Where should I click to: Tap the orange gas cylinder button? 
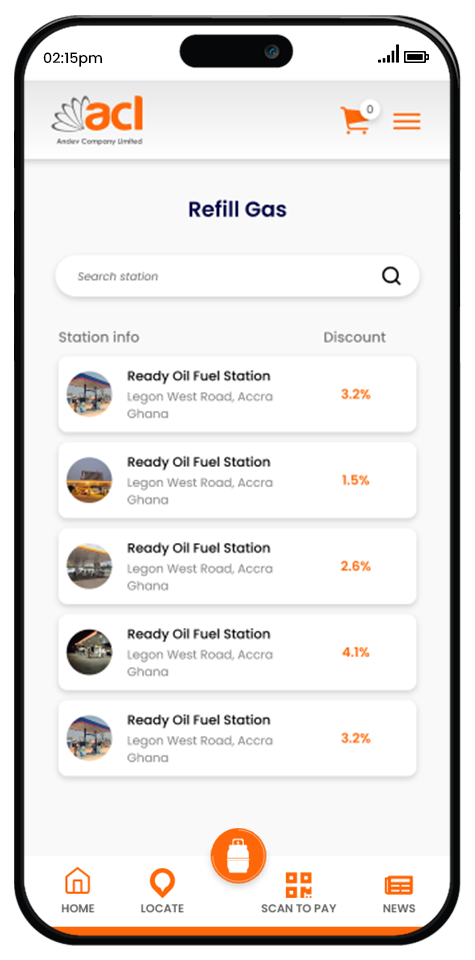[238, 856]
